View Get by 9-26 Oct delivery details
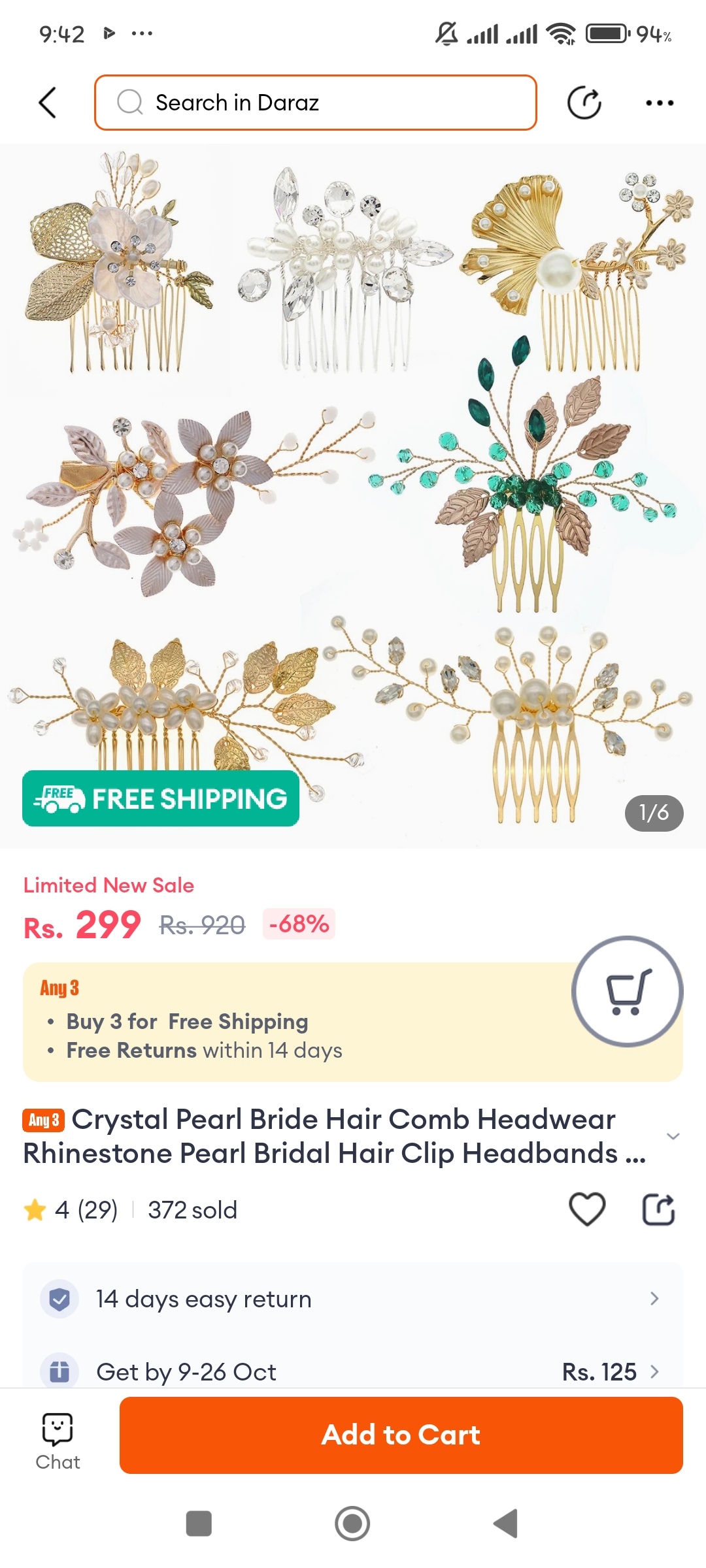This screenshot has height=1568, width=706. click(x=353, y=1371)
